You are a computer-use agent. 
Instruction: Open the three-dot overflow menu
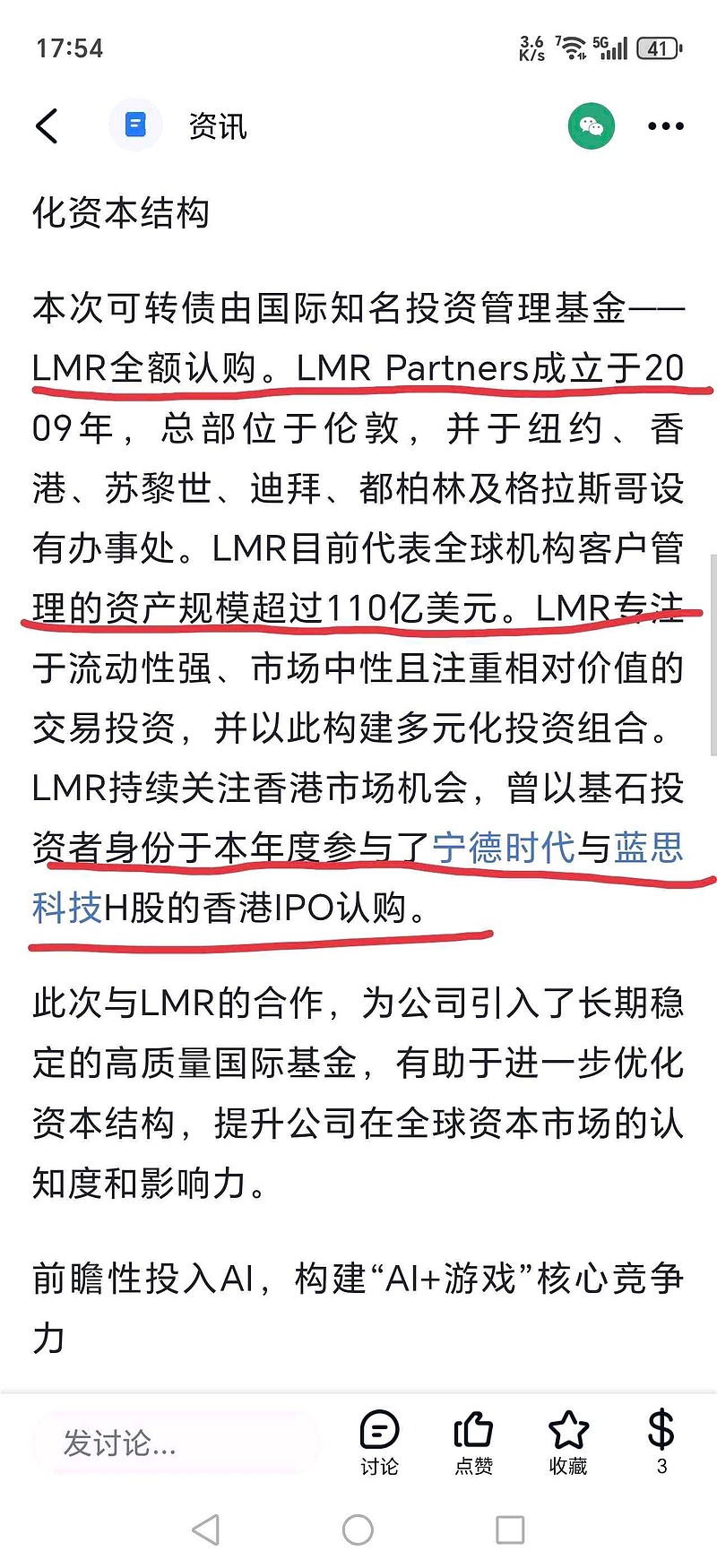click(665, 126)
